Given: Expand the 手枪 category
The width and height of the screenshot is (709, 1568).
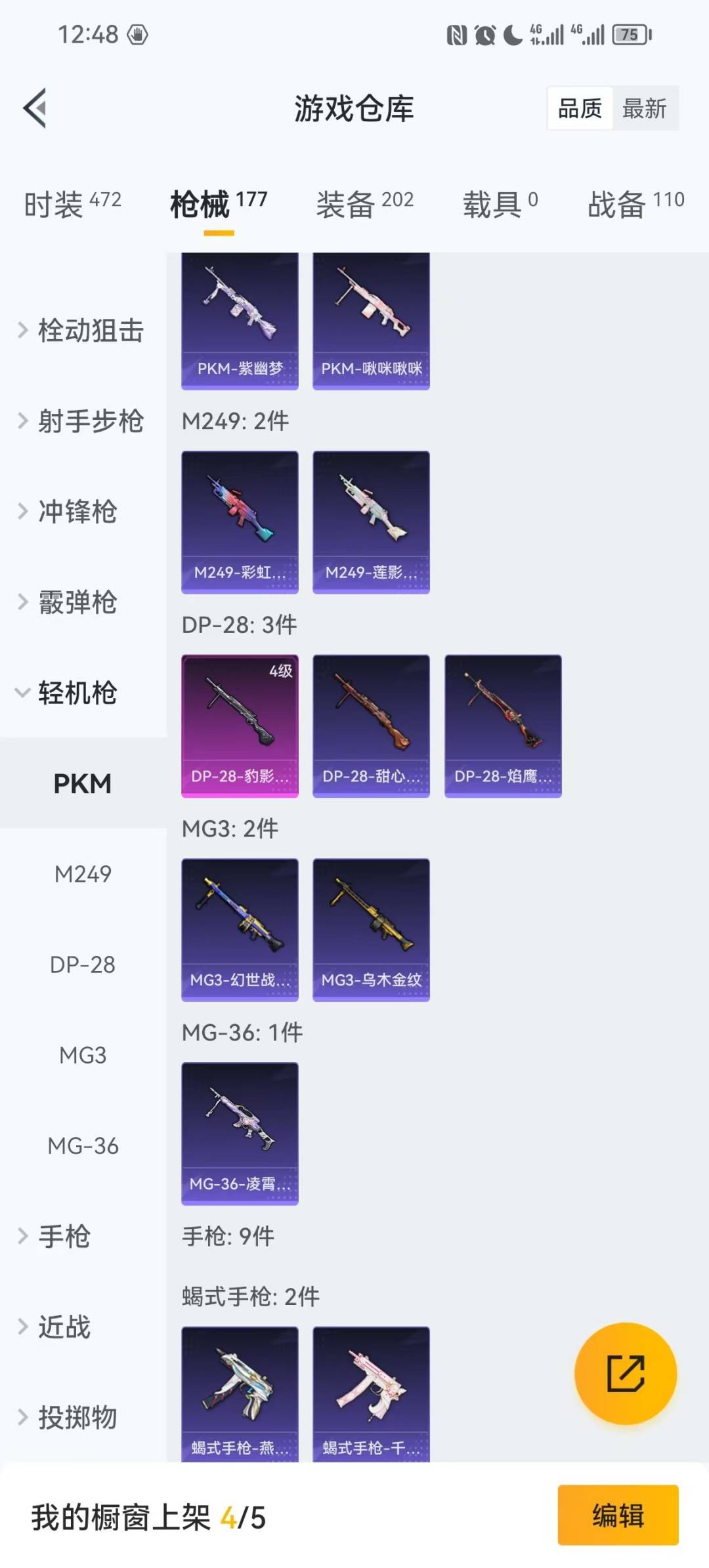Looking at the screenshot, I should click(x=66, y=1237).
